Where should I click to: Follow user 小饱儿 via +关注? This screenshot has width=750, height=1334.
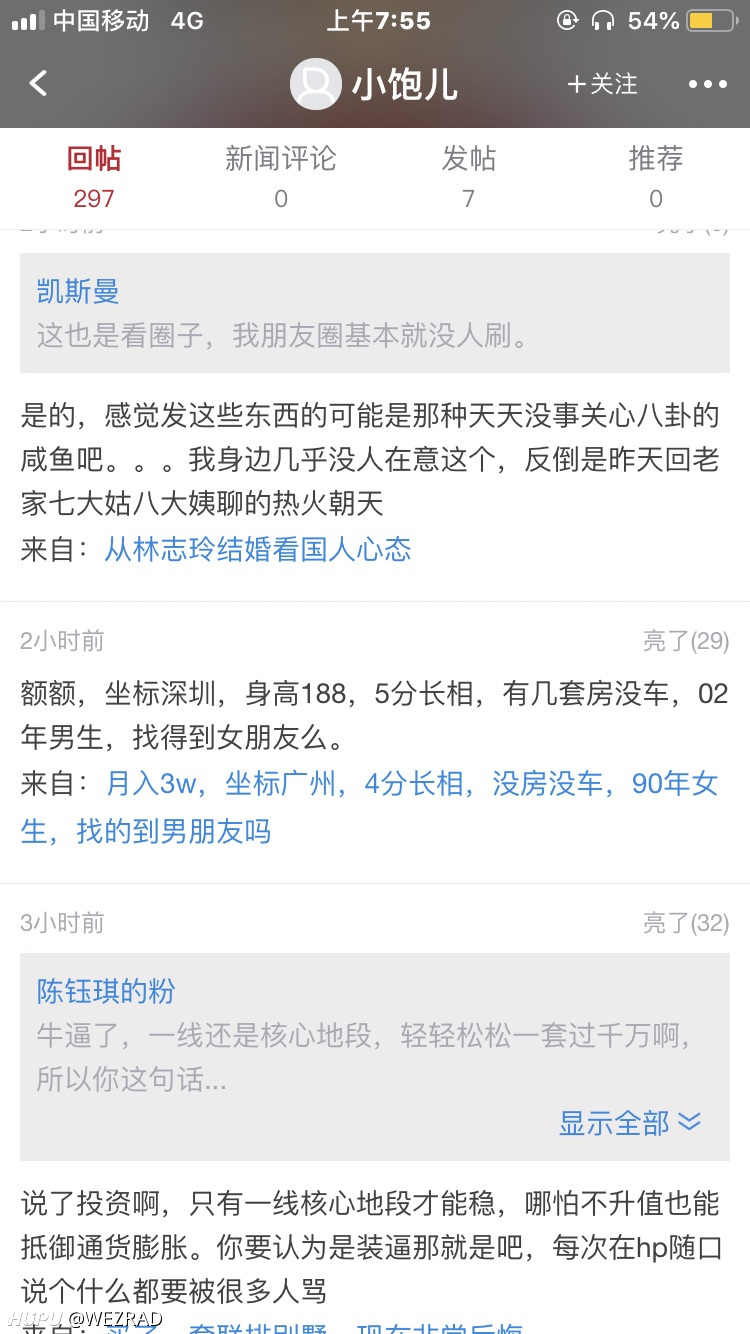point(602,84)
